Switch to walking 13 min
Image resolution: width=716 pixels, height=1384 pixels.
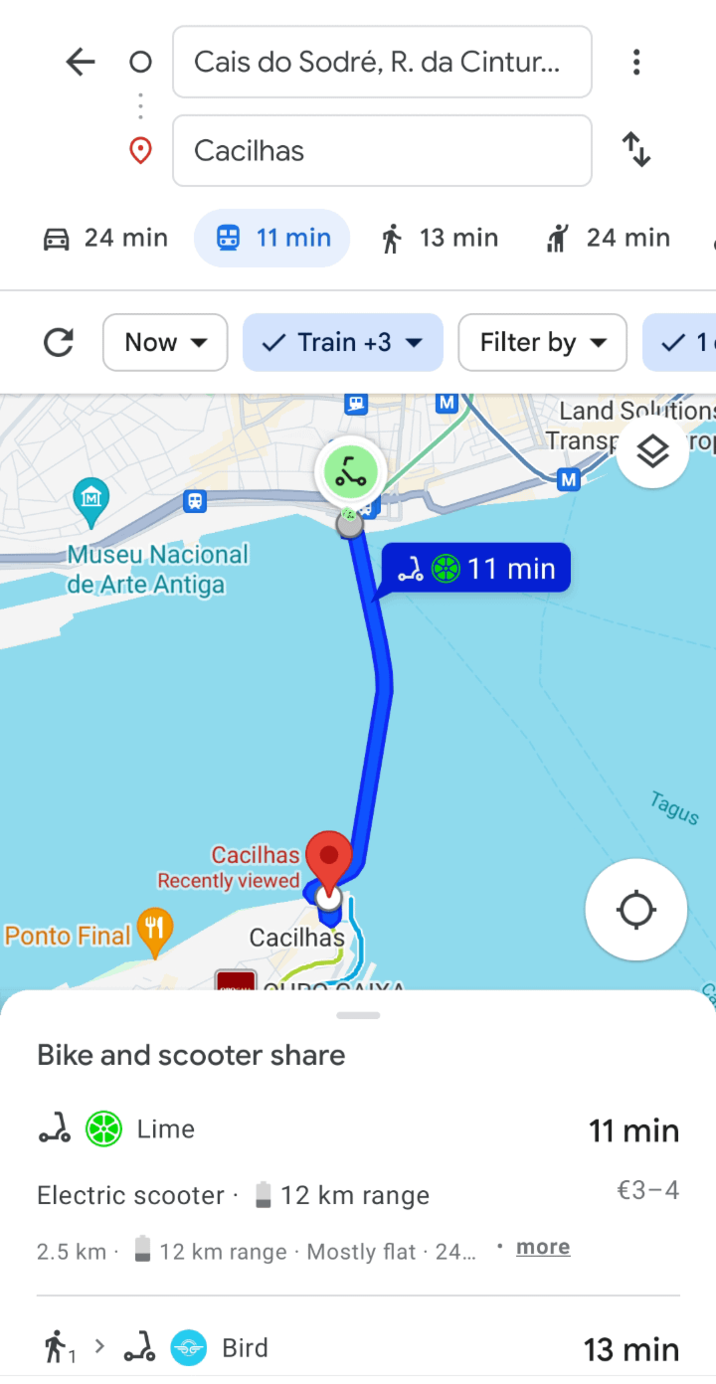click(439, 238)
